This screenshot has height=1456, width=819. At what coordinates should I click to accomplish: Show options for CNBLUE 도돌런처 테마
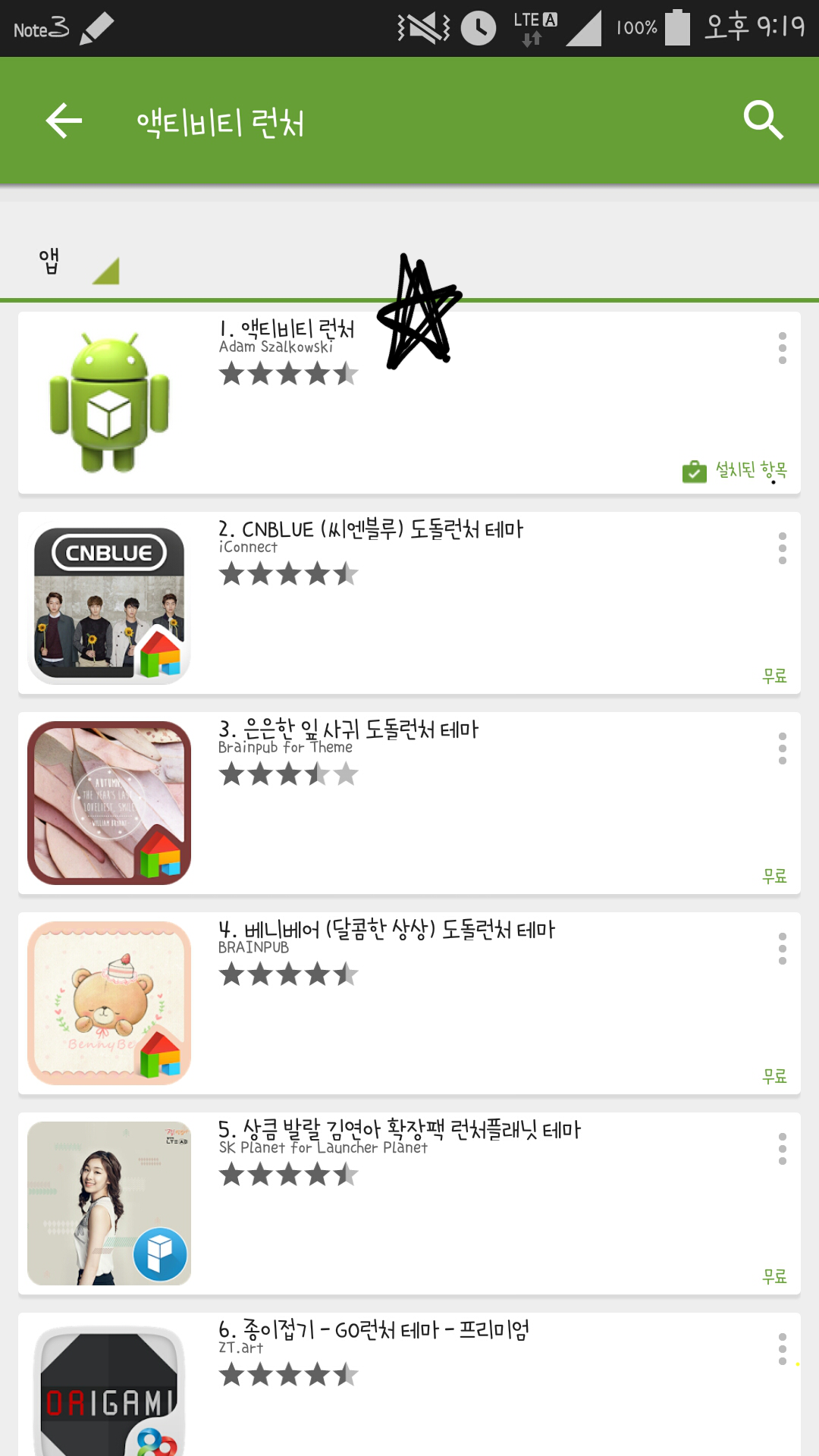[782, 548]
